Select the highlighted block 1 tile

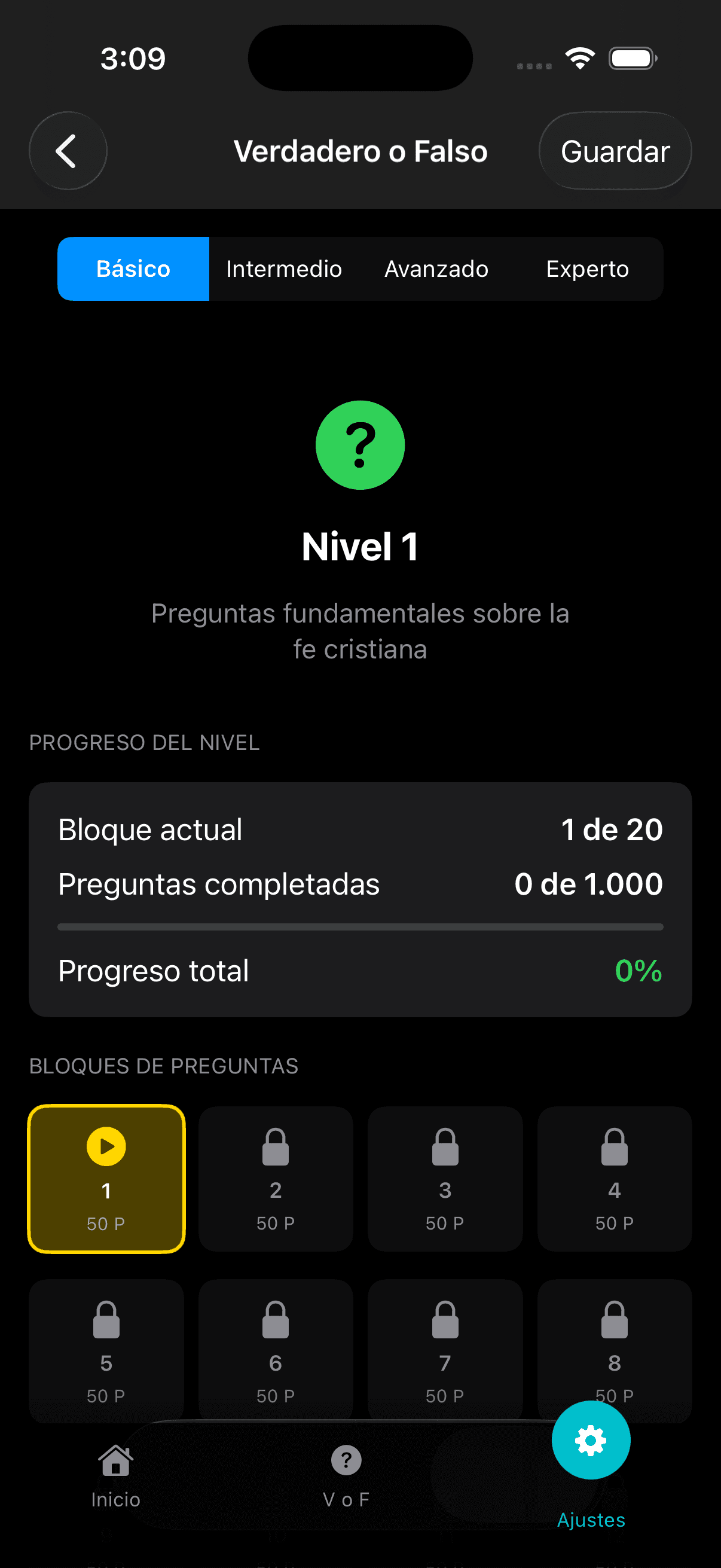106,1180
